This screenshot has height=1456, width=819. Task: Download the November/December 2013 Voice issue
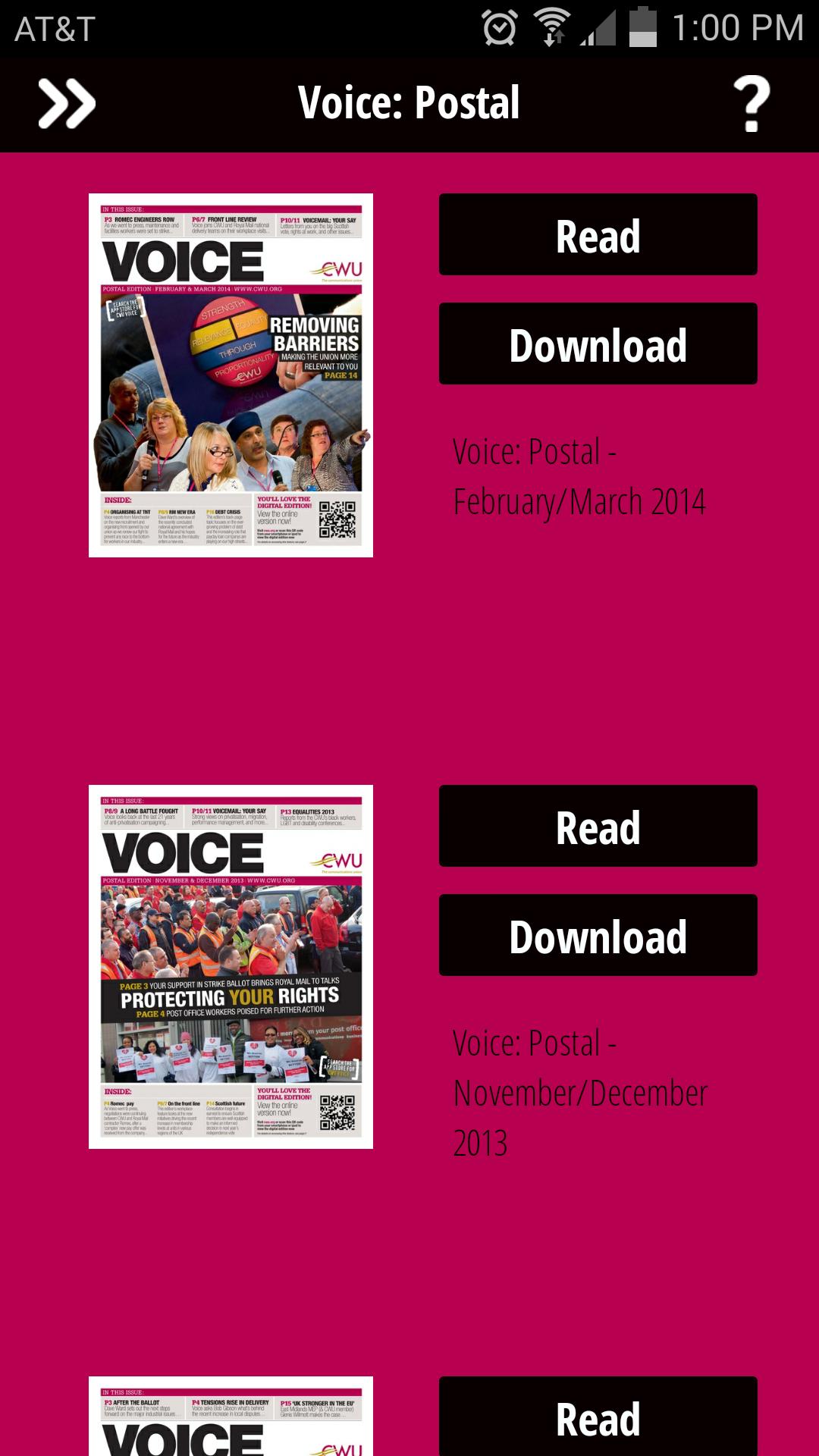tap(598, 936)
